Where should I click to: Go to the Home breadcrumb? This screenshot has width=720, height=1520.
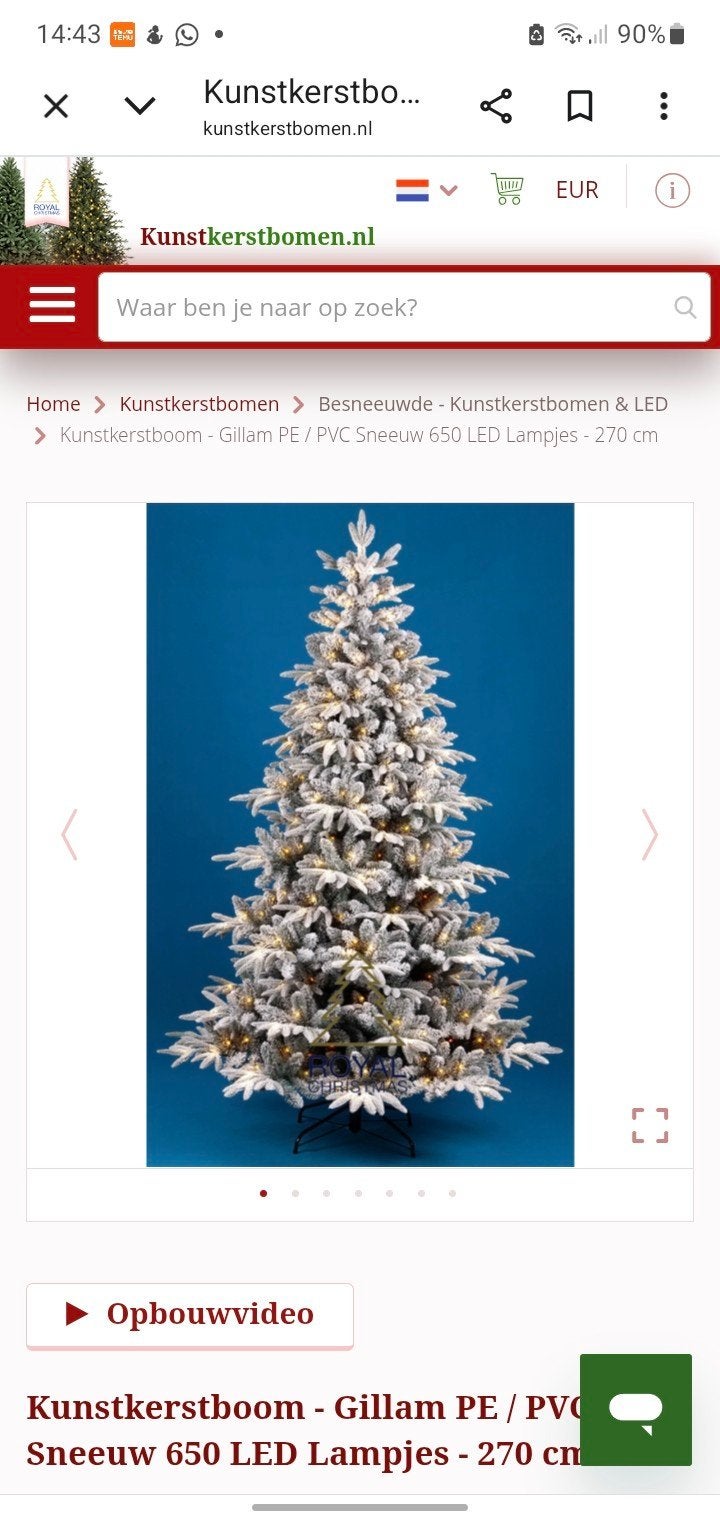point(53,404)
